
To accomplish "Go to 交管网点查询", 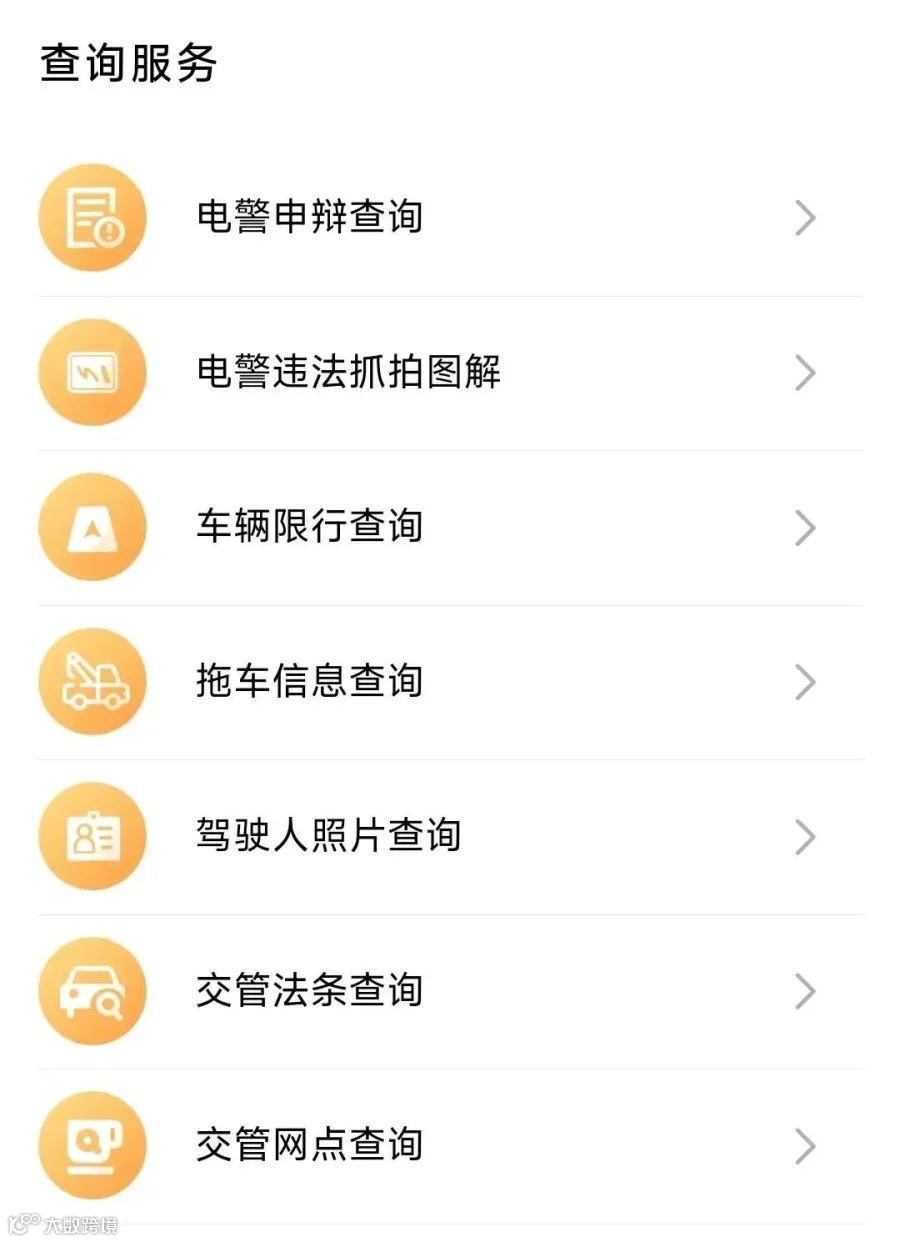I will [310, 1145].
